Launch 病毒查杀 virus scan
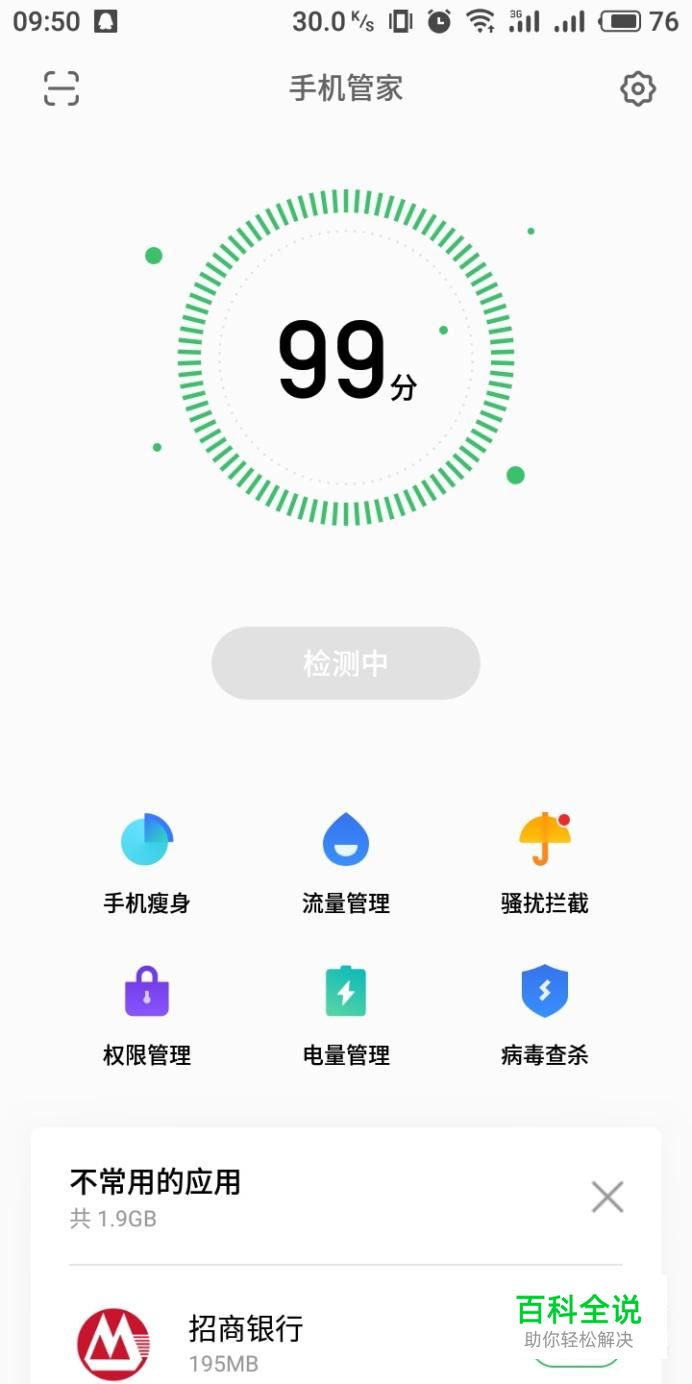 pos(545,1013)
